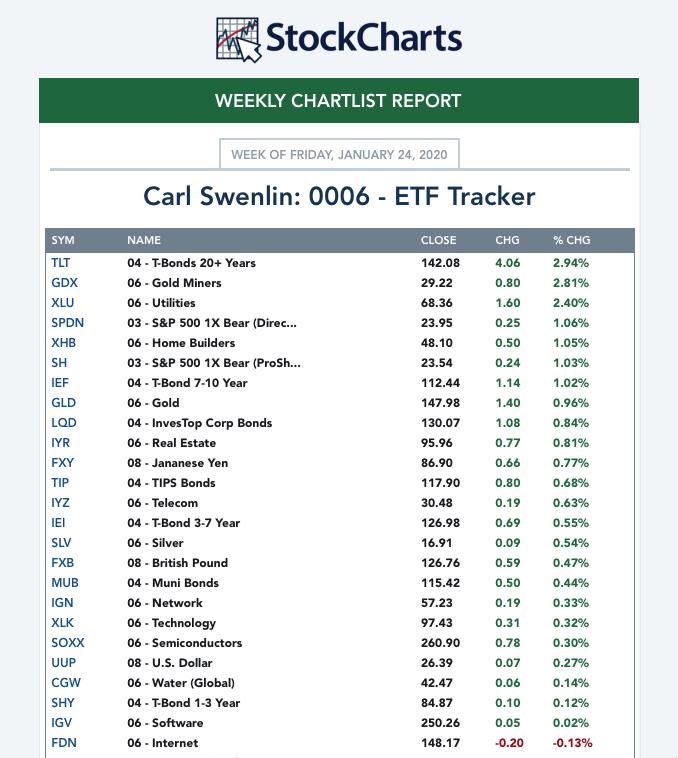Open the FXY symbol link
The image size is (678, 758).
[x=62, y=463]
